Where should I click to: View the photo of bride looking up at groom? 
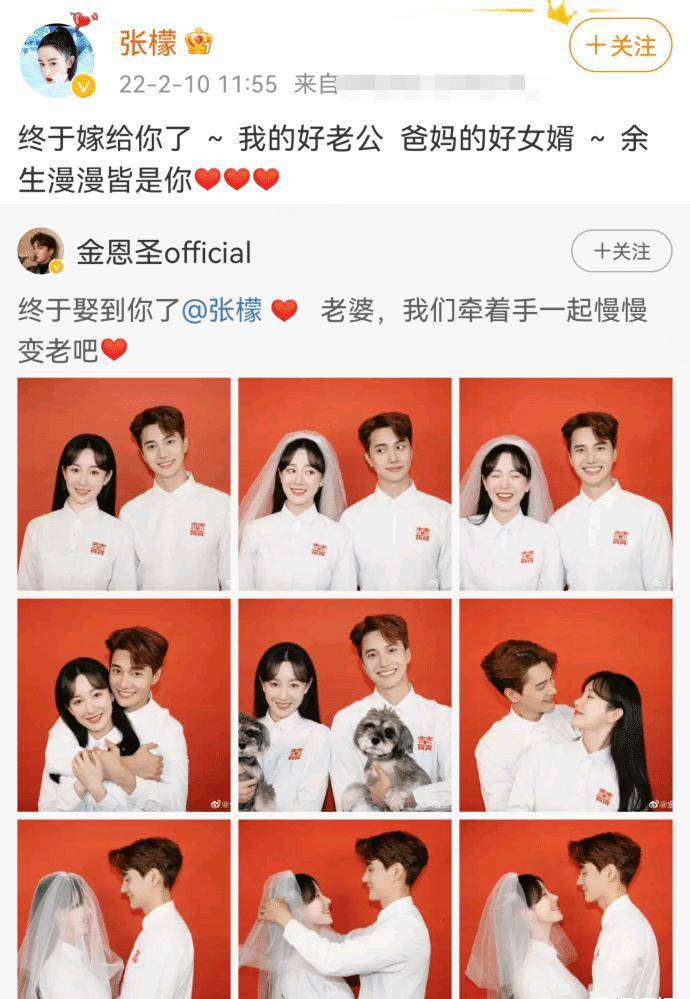tap(566, 704)
